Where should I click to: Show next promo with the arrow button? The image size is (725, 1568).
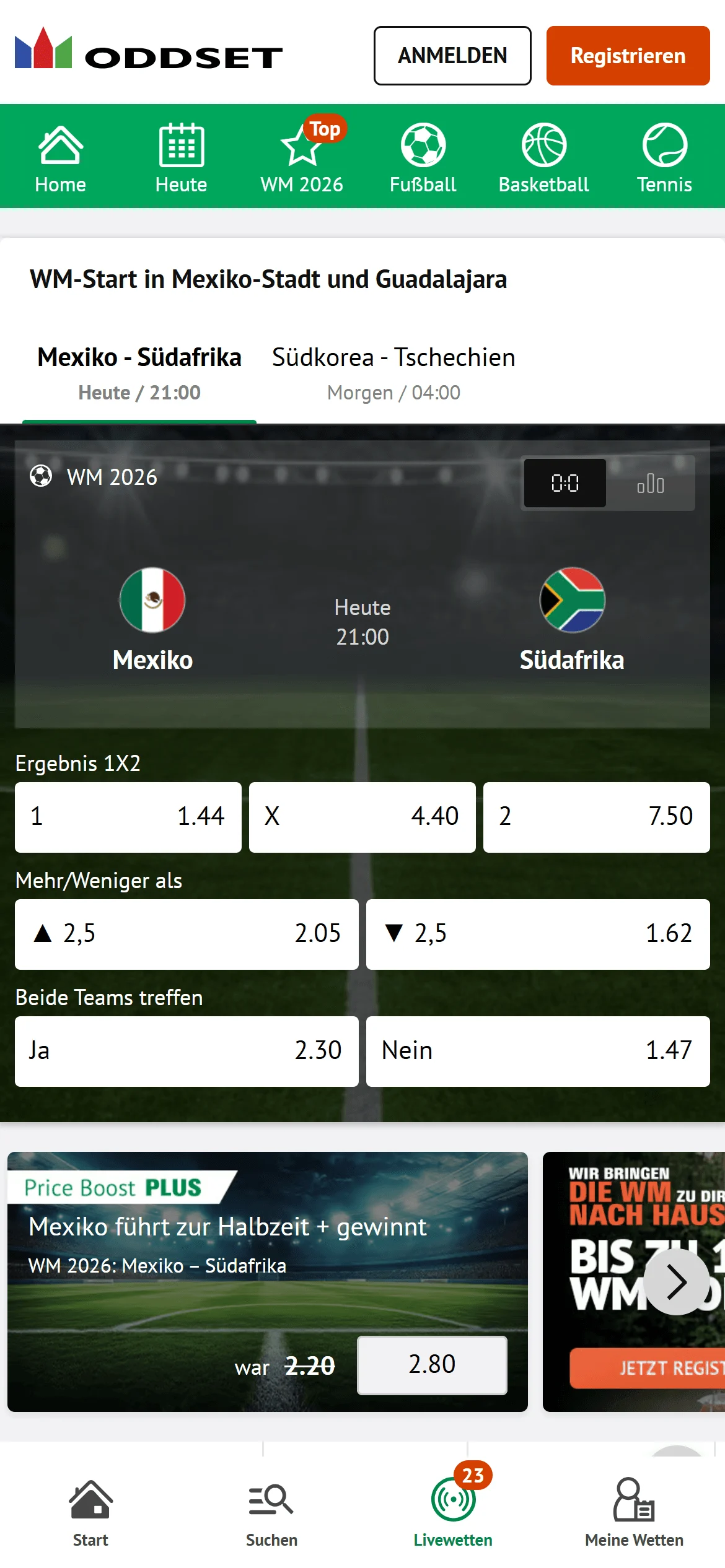pos(677,1282)
